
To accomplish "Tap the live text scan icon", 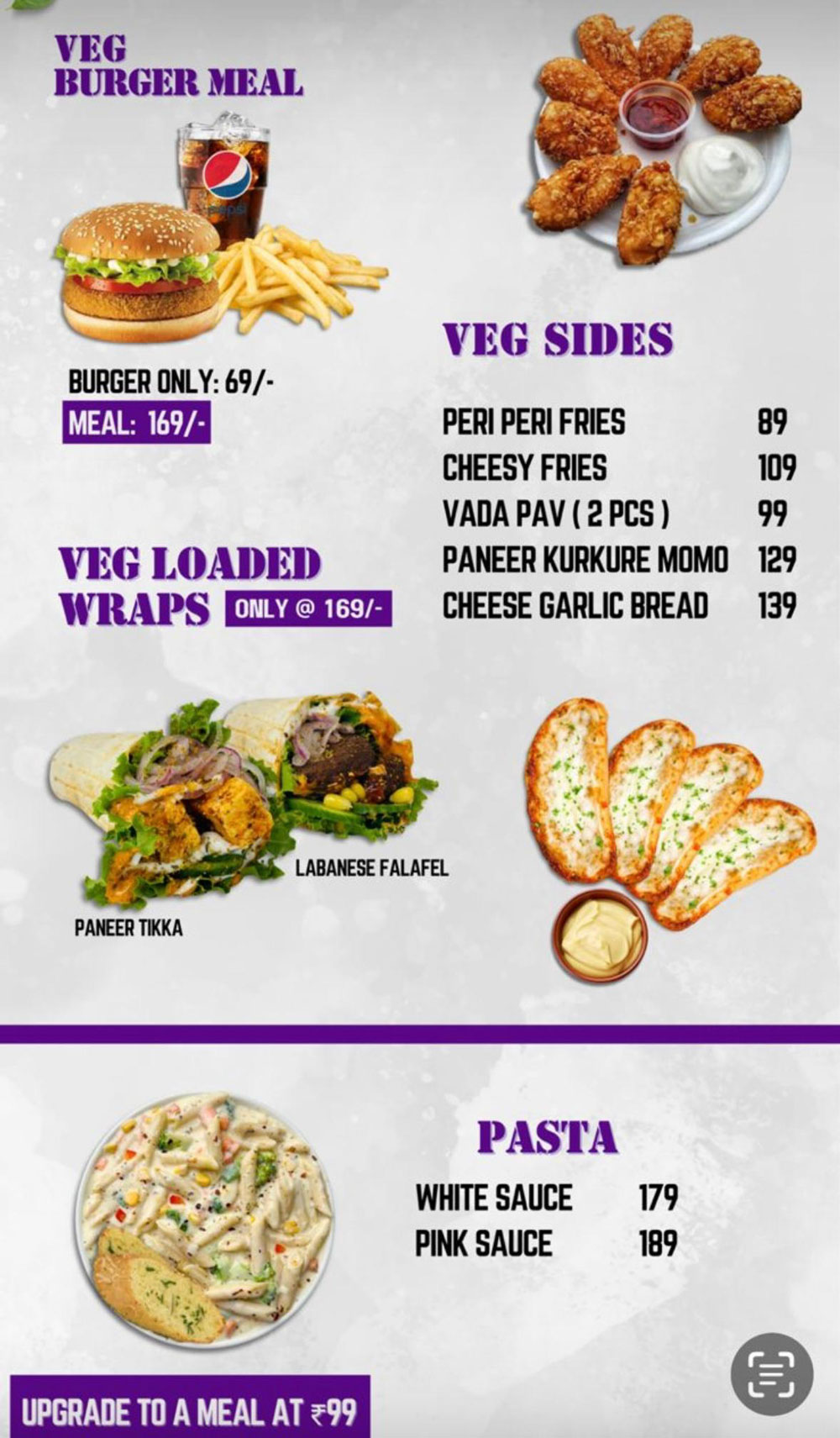I will pyautogui.click(x=771, y=1375).
